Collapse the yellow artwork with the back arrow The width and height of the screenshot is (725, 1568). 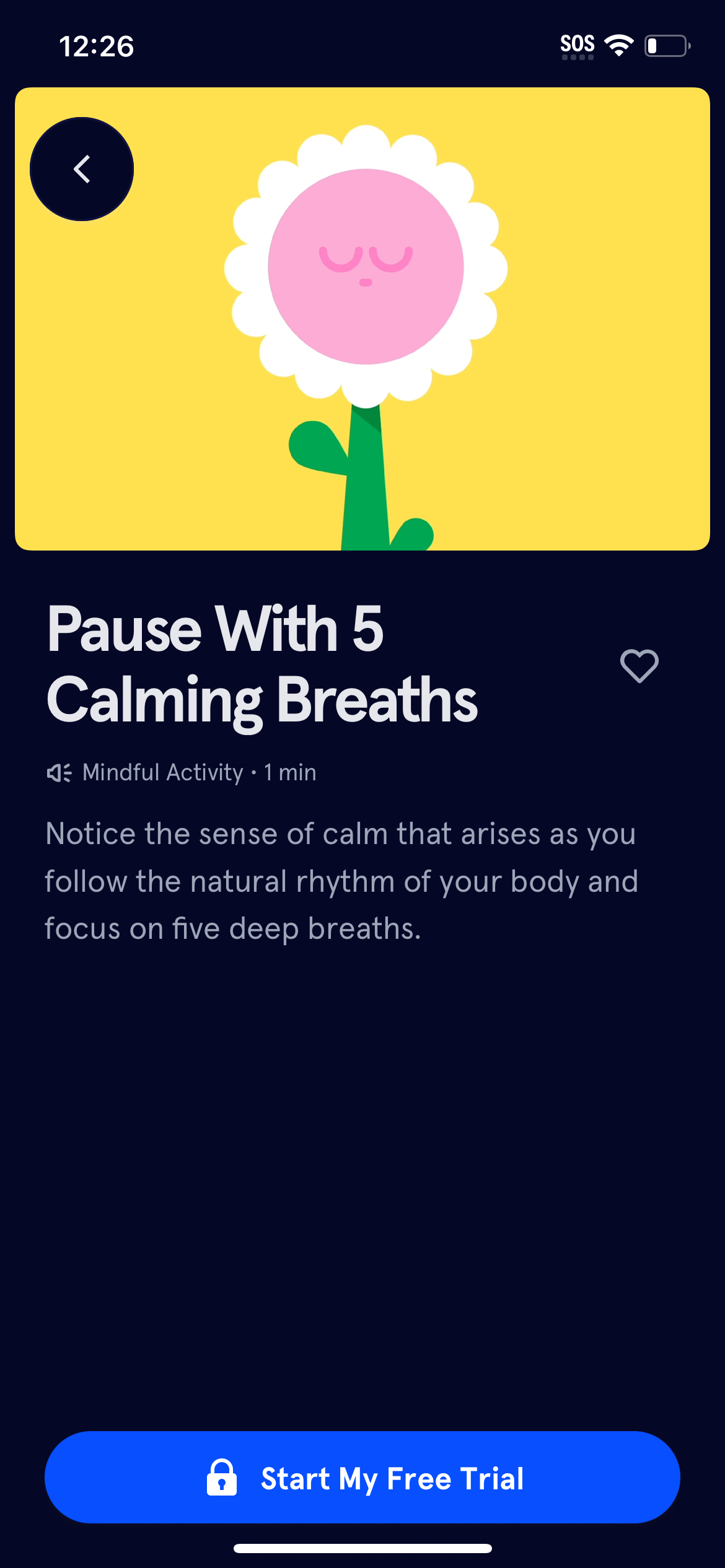[x=81, y=169]
